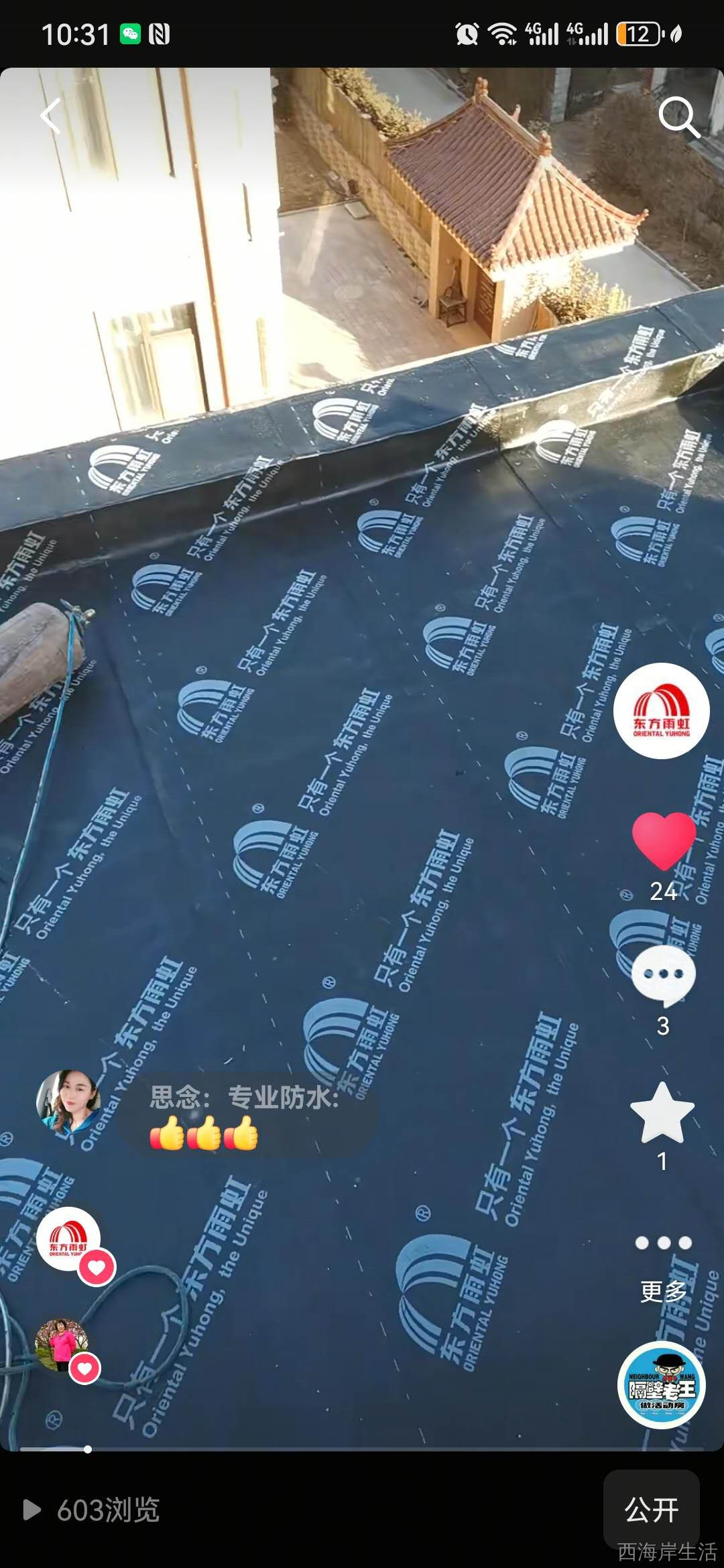The height and width of the screenshot is (1568, 724).
Task: Open 公开 visibility settings
Action: [651, 1510]
